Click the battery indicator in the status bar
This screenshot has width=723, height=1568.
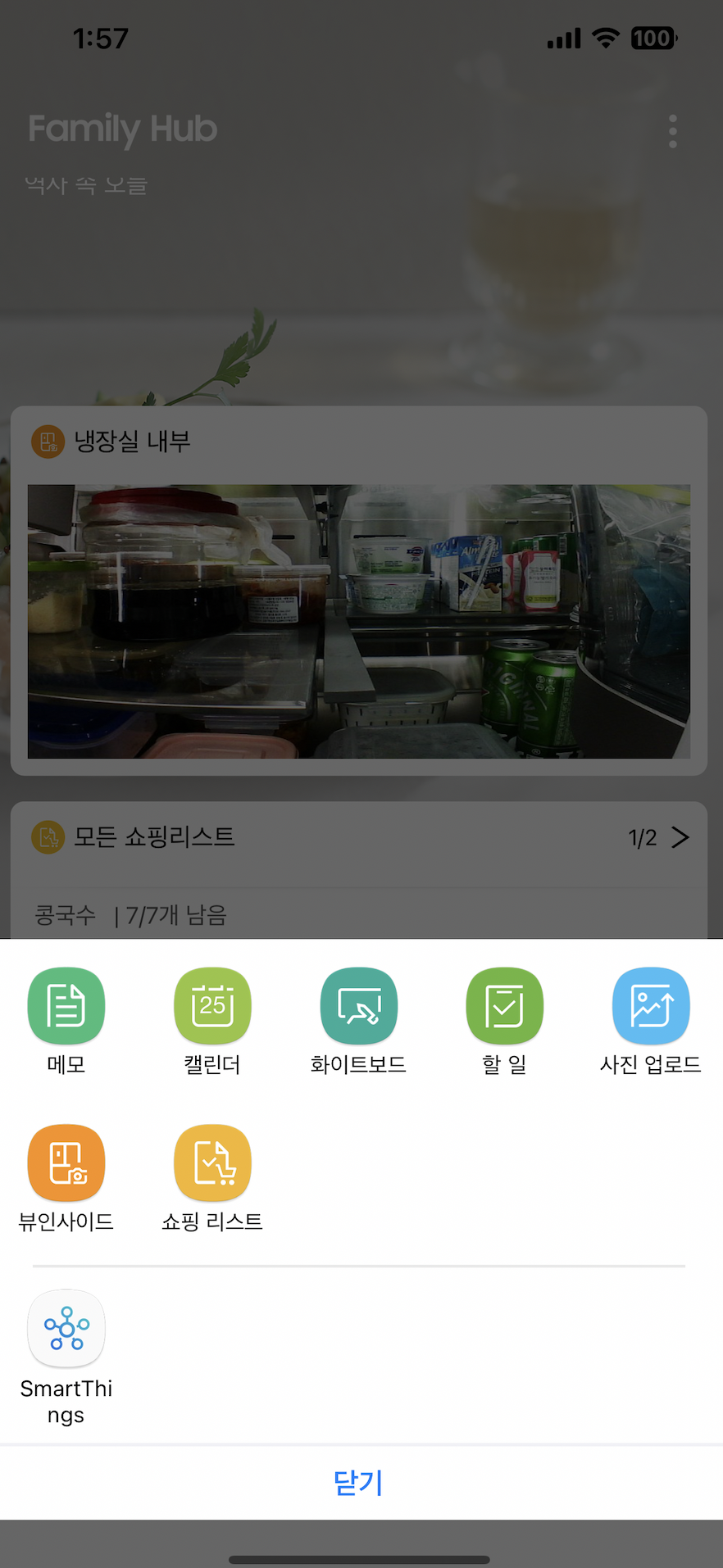(x=653, y=38)
